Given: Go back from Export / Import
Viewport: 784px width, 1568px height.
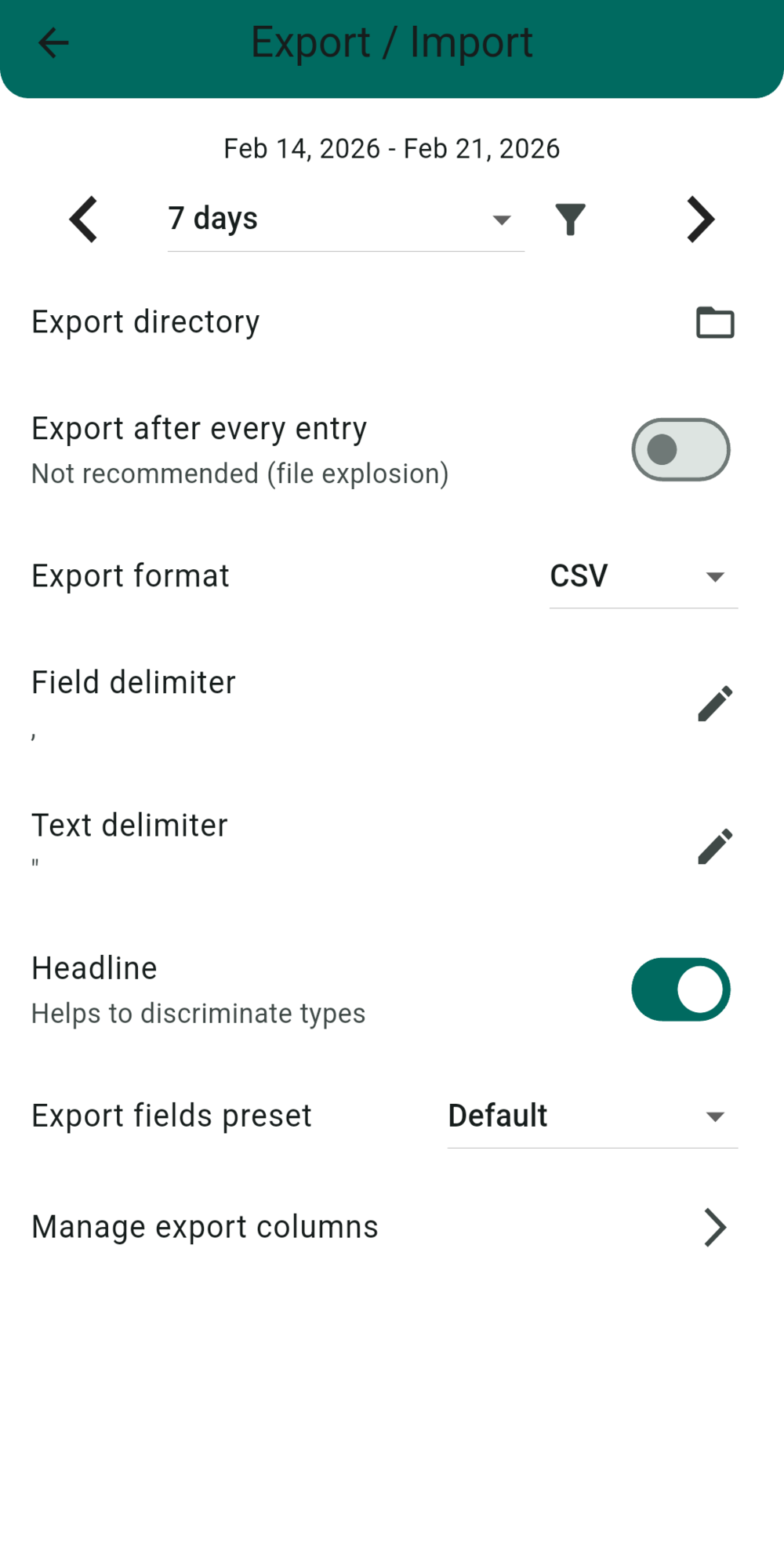Looking at the screenshot, I should 53,43.
